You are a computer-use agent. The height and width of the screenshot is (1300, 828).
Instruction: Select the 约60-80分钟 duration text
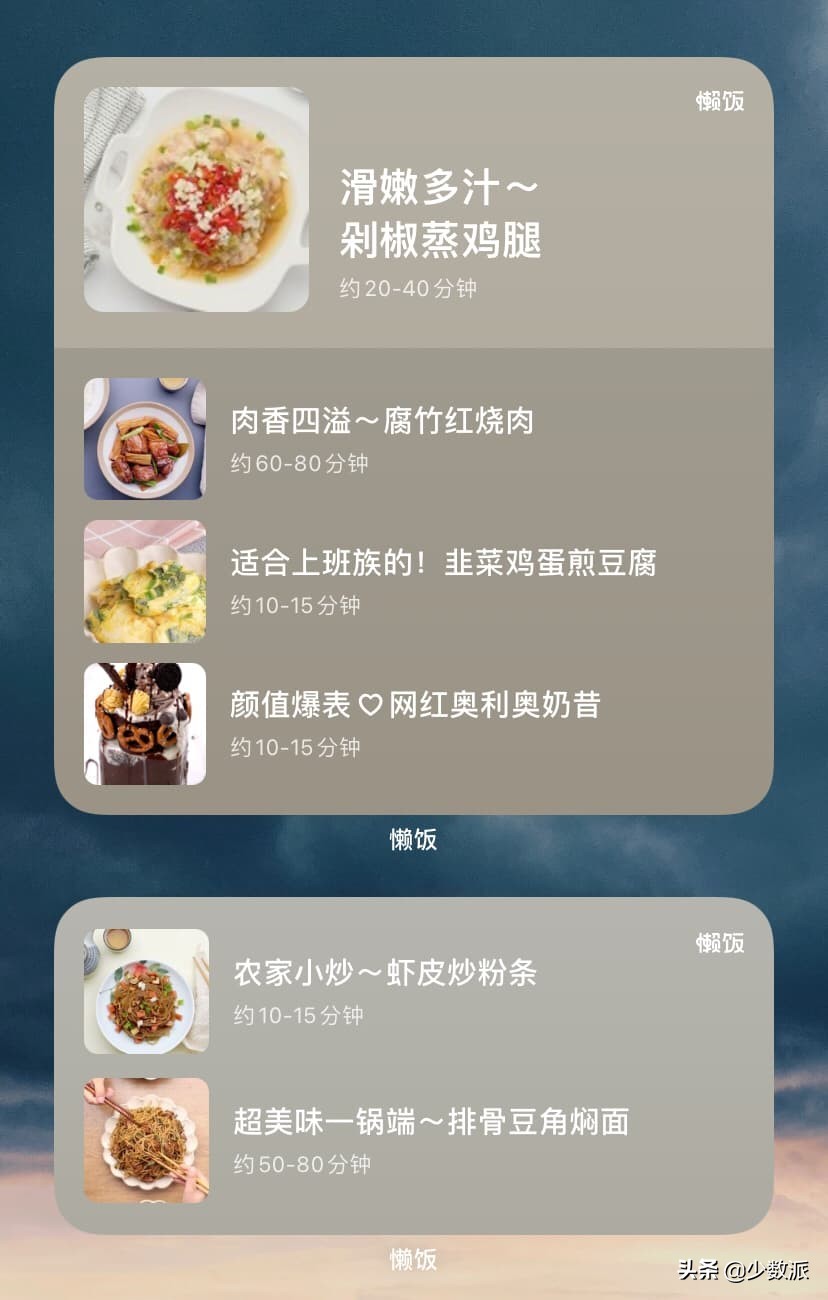302,463
